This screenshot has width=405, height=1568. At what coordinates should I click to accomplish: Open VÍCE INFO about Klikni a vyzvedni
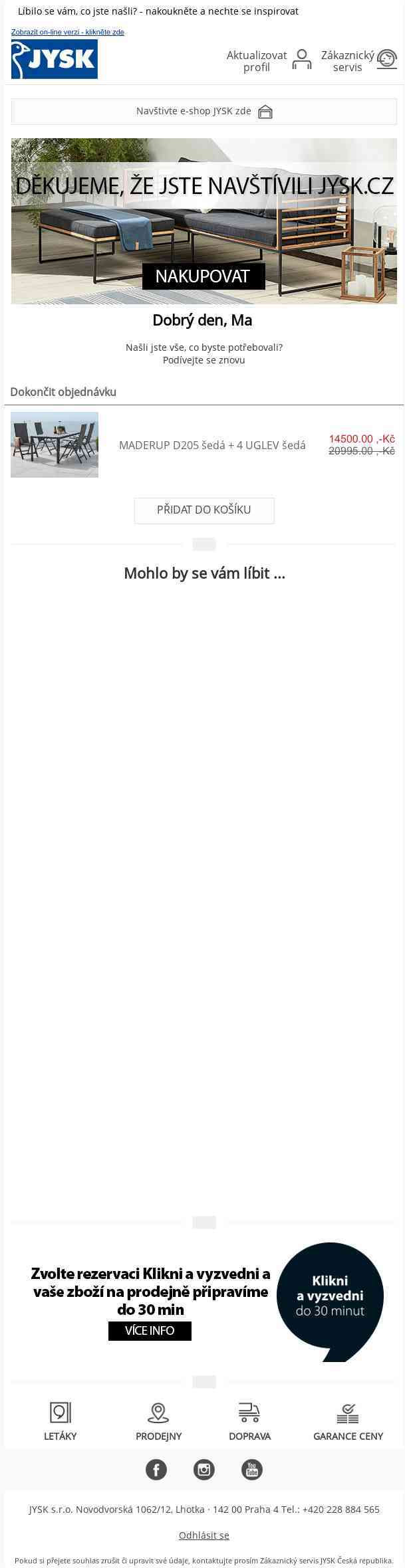(x=150, y=1331)
